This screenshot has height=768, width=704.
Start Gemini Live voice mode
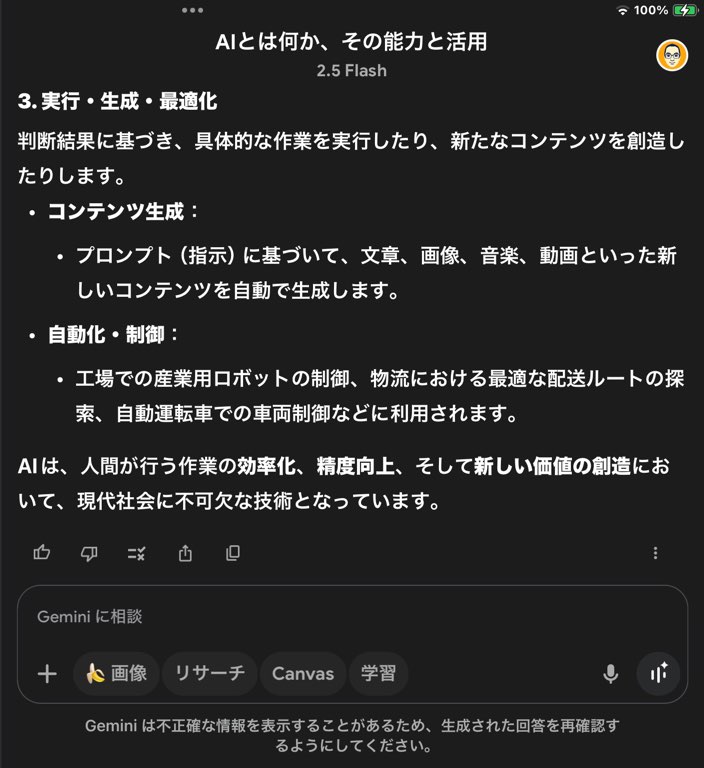pyautogui.click(x=658, y=673)
